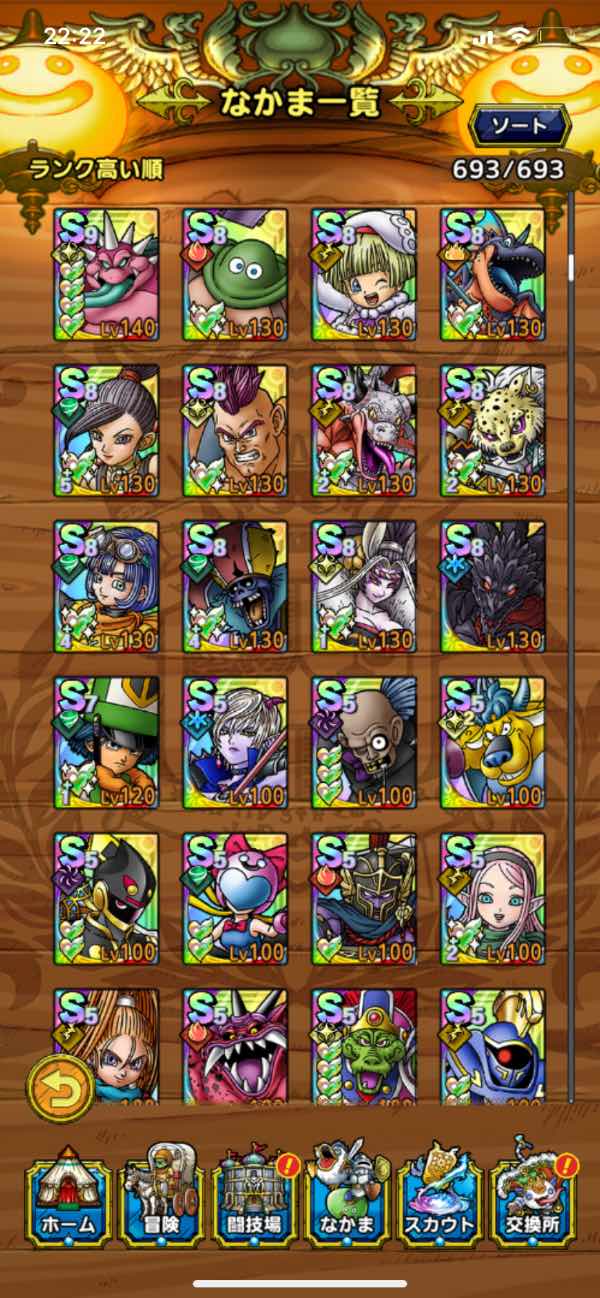Viewport: 600px width, 1298px height.
Task: Go to the ホーム tab
Action: 68,1204
